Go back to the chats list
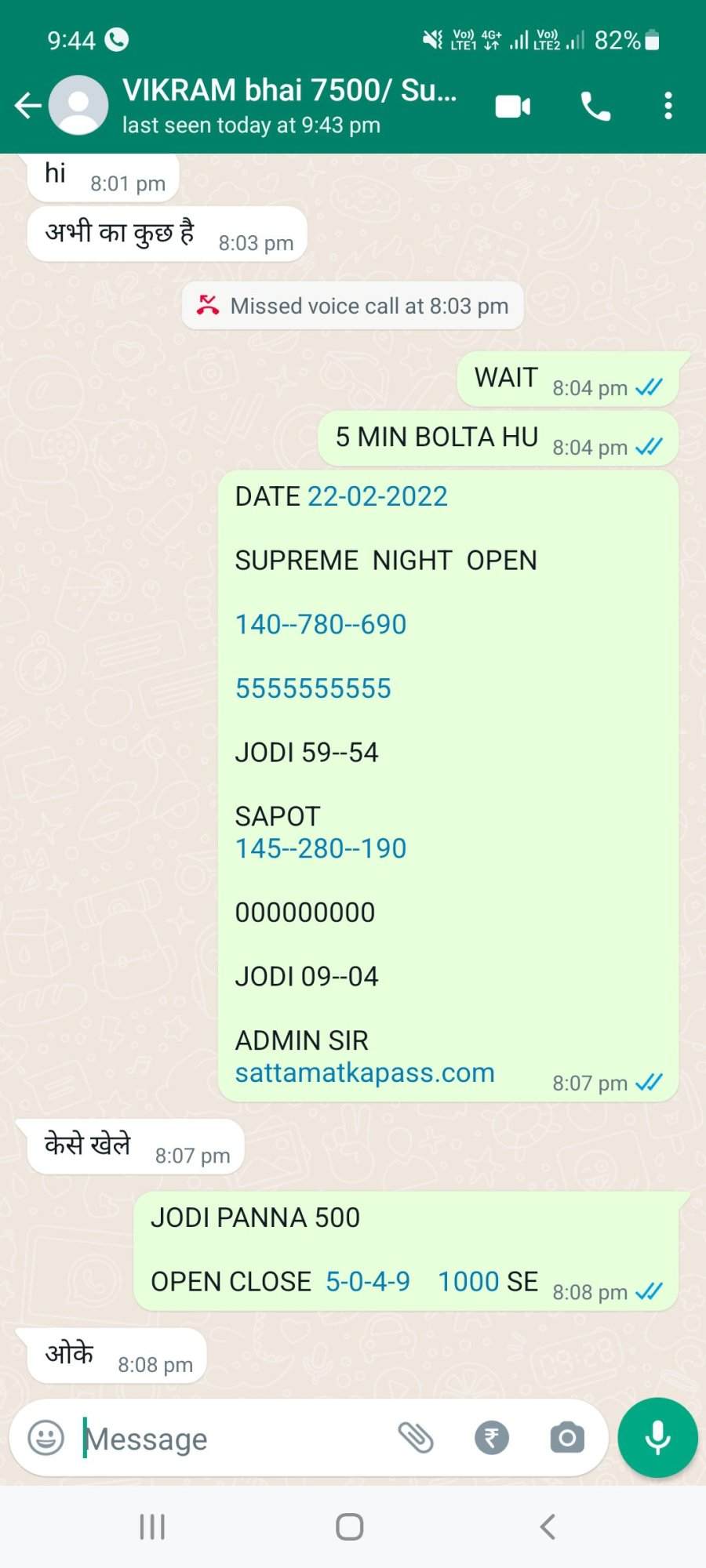 tap(28, 105)
